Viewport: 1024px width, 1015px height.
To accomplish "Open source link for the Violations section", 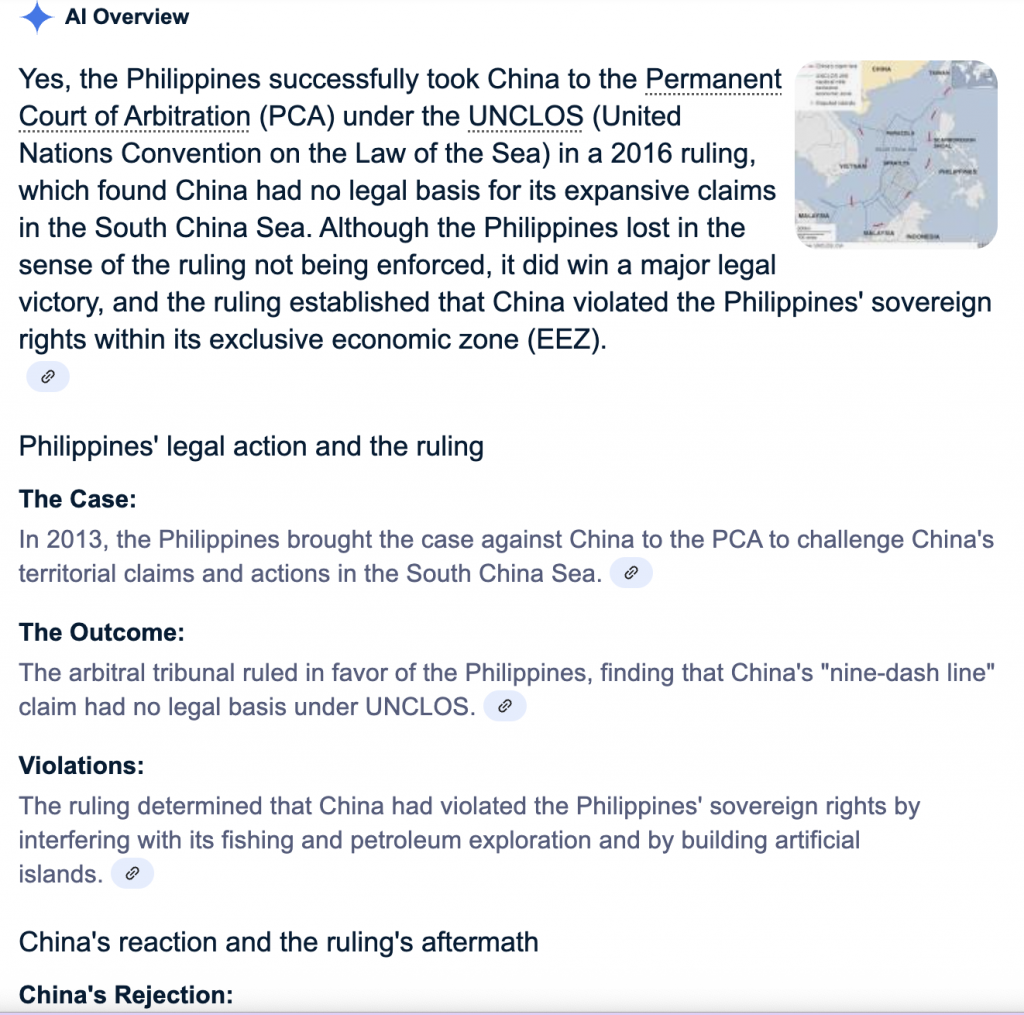I will [132, 874].
